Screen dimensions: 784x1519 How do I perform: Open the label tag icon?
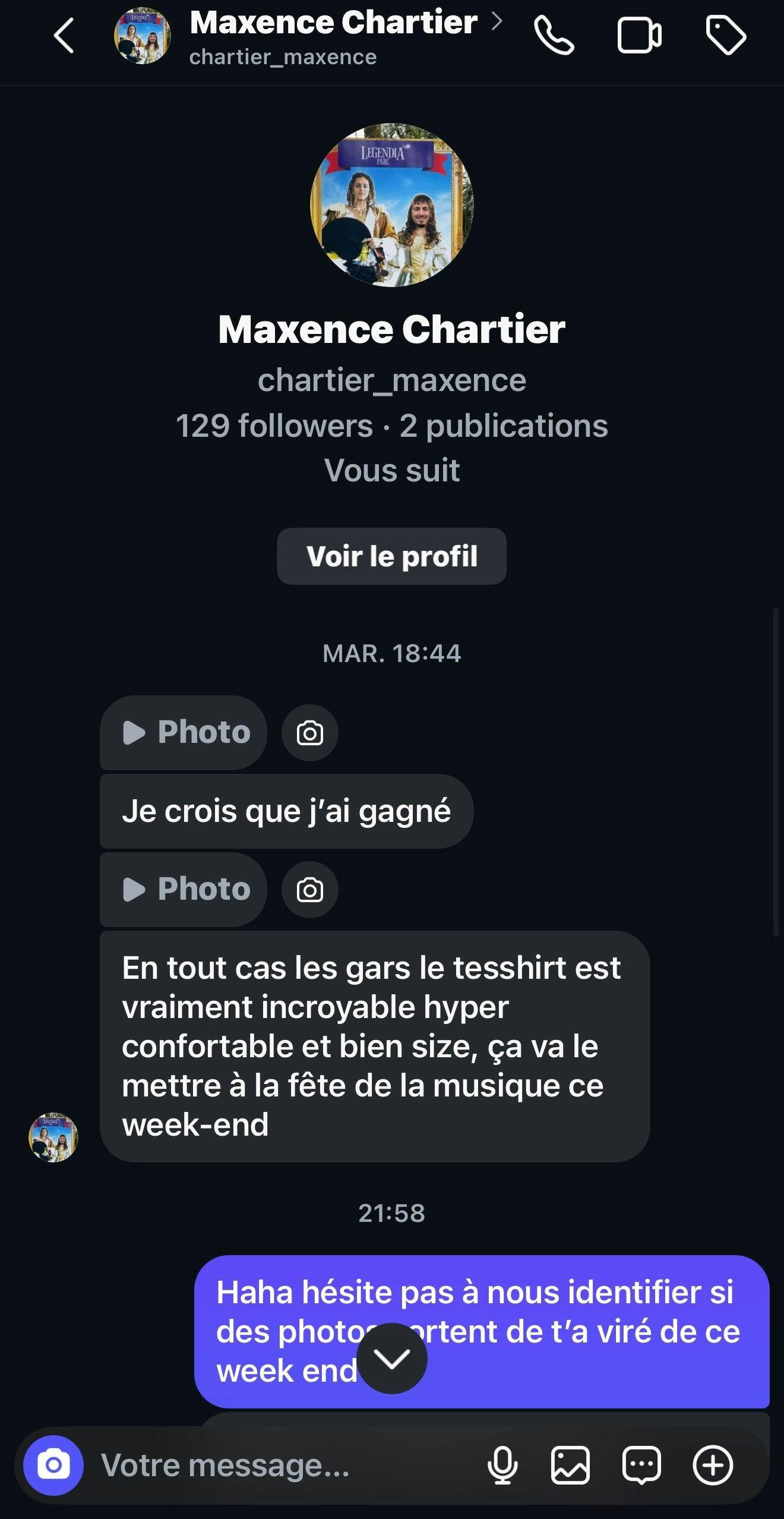(x=726, y=36)
